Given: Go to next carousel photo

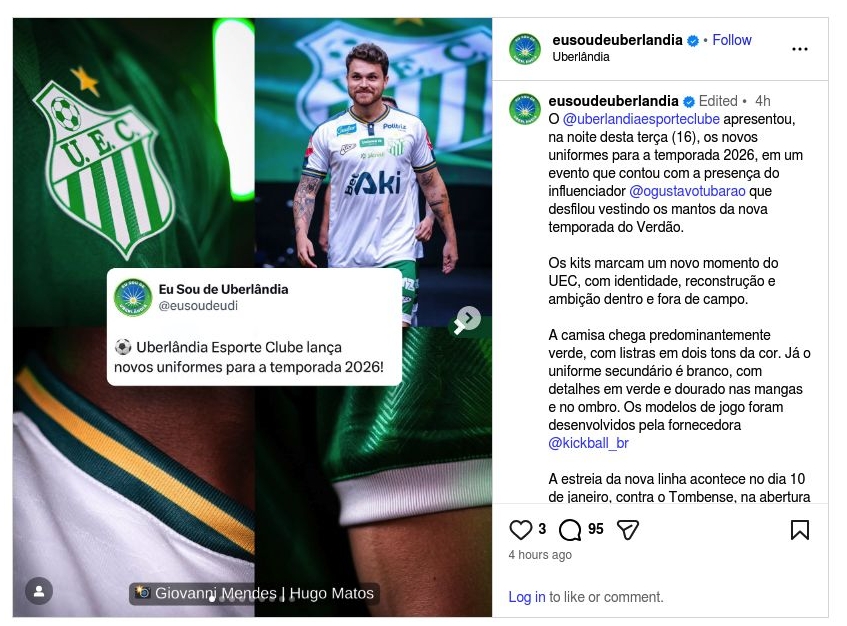Looking at the screenshot, I should click(468, 319).
